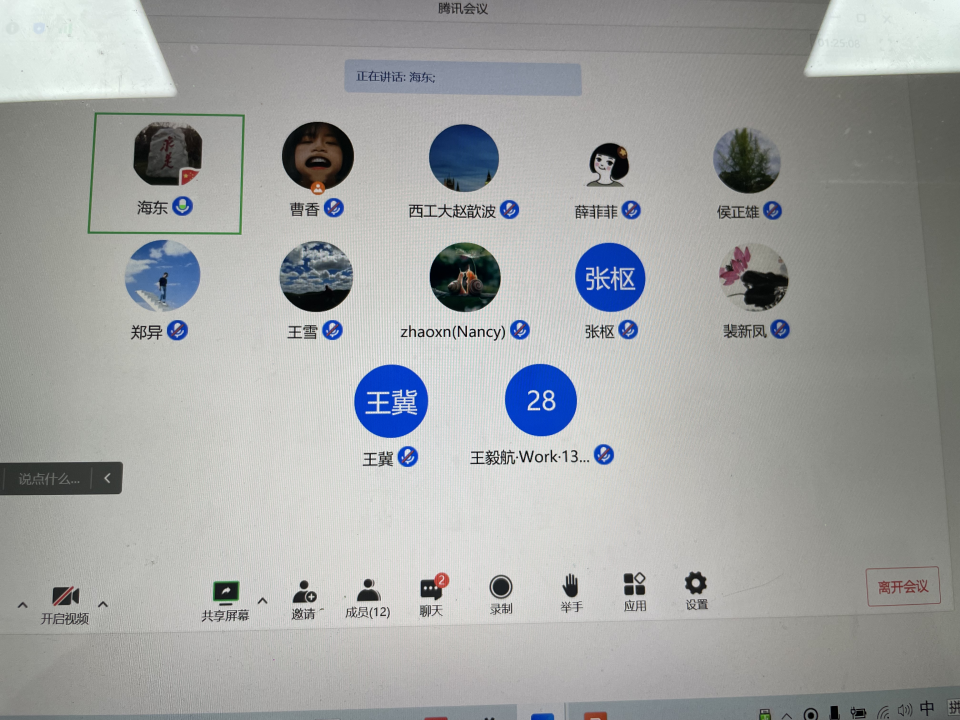
Task: Collapse the chat box with the arrow
Action: [107, 478]
